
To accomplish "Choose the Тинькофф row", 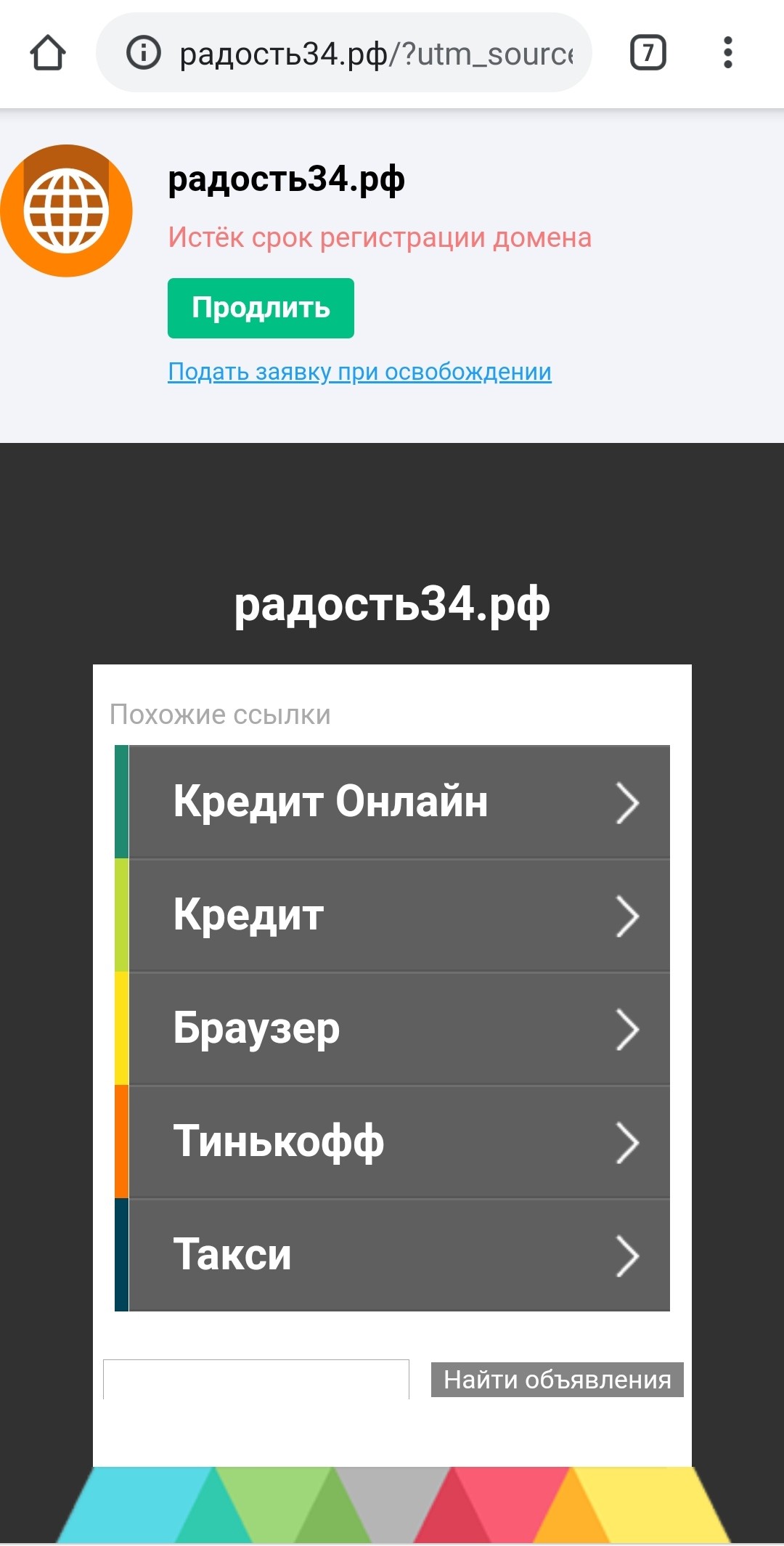I will (x=399, y=1142).
